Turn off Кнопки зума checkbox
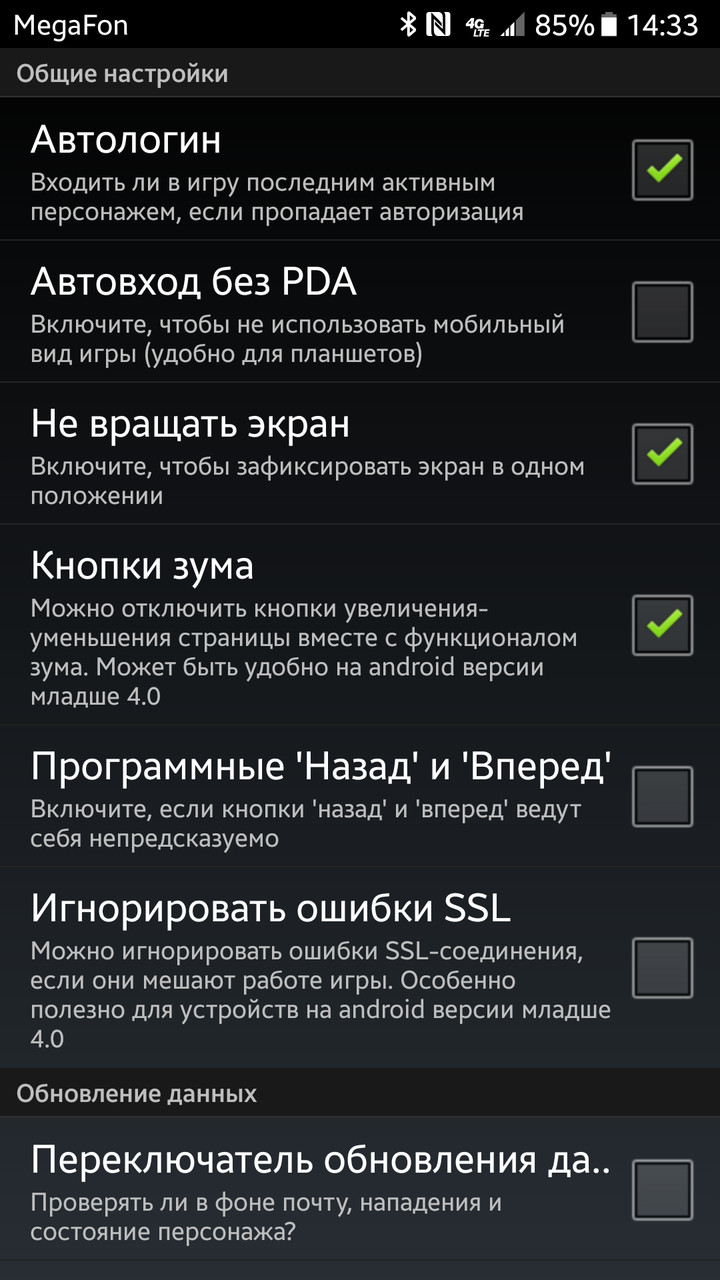This screenshot has height=1280, width=720. (x=662, y=625)
